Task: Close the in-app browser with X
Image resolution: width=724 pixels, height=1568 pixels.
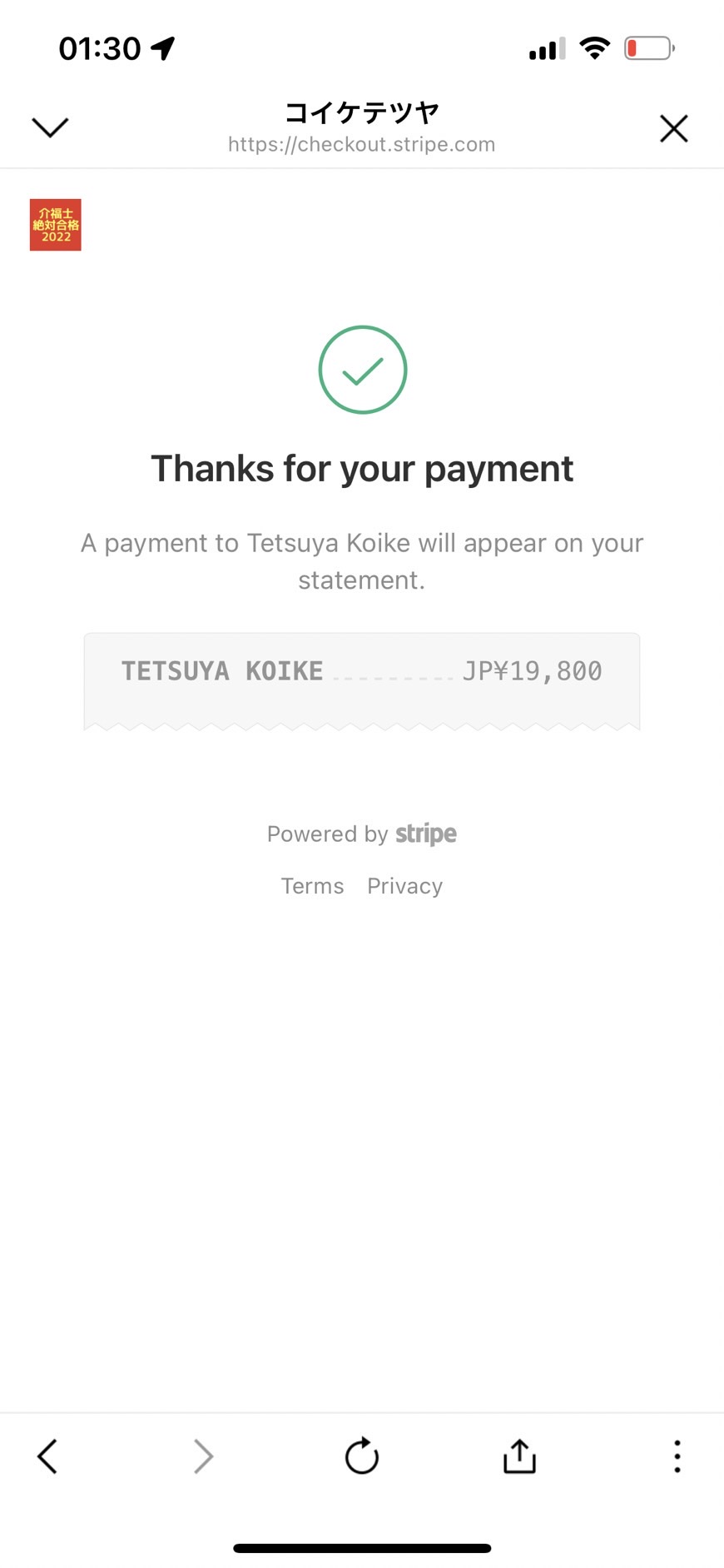Action: 673,128
